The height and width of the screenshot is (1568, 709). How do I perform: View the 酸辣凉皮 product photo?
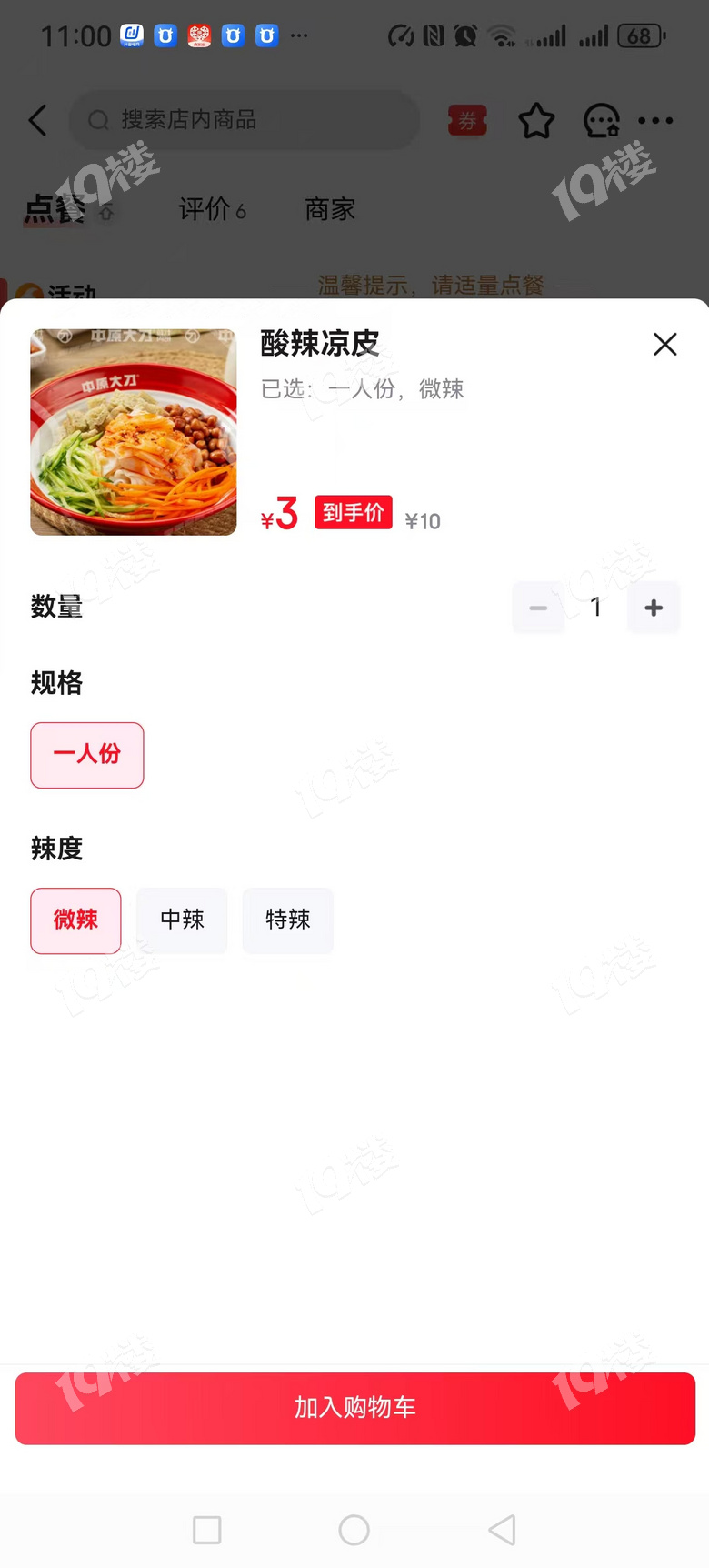click(134, 432)
